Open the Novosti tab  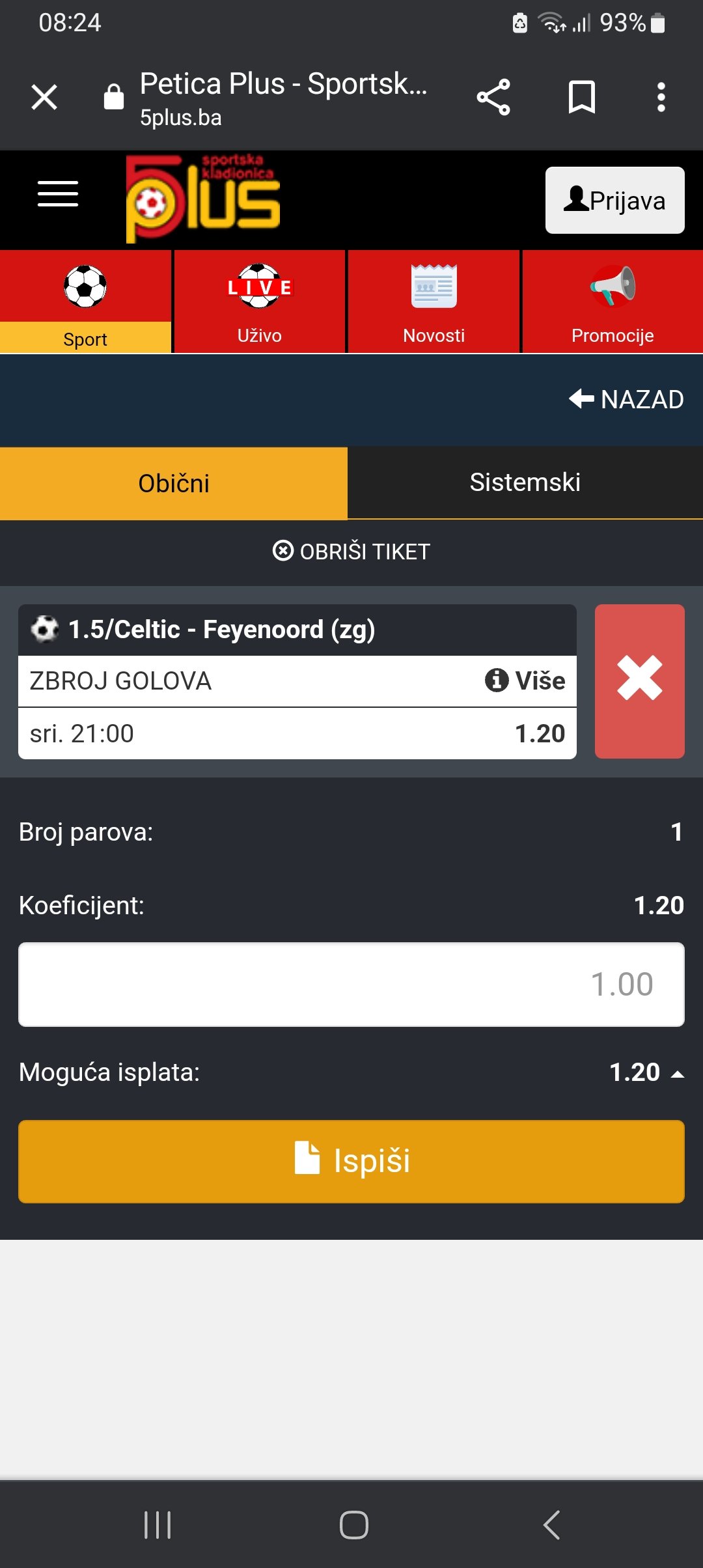coord(434,302)
